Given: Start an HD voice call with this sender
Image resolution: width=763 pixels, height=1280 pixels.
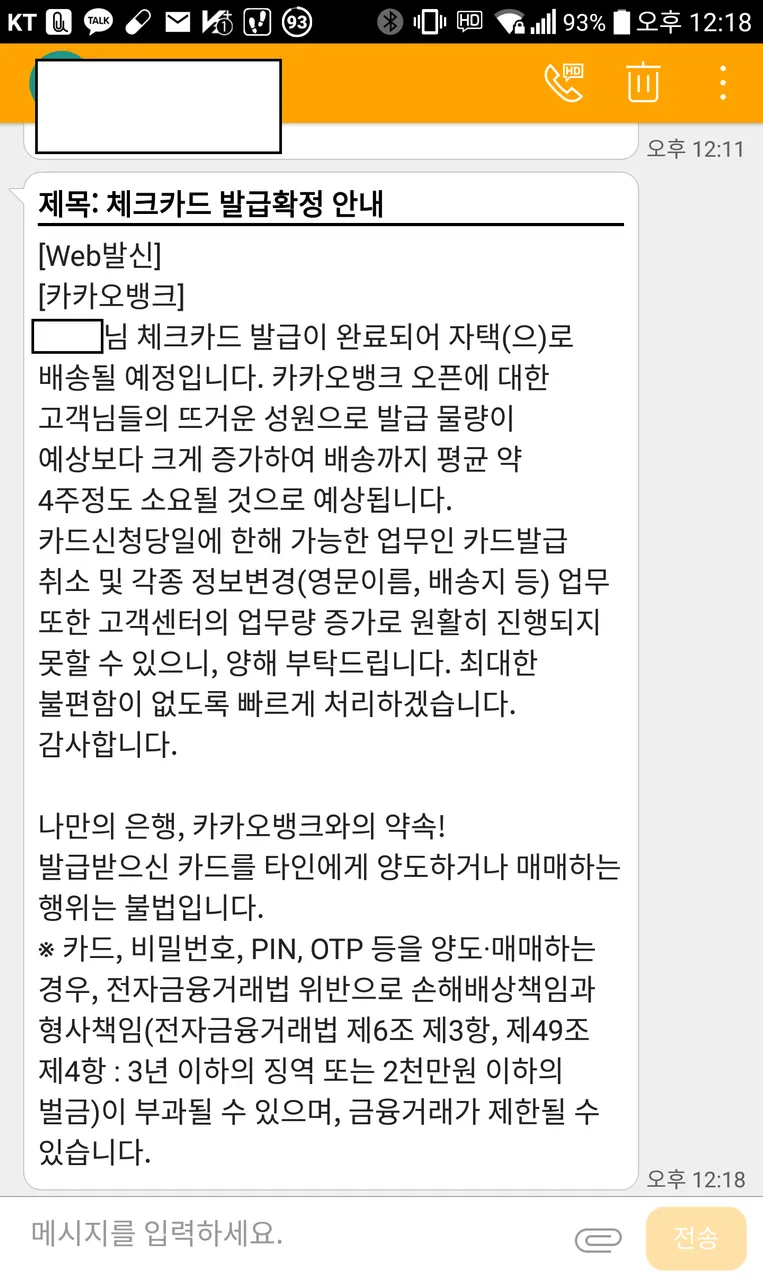Looking at the screenshot, I should (x=564, y=82).
